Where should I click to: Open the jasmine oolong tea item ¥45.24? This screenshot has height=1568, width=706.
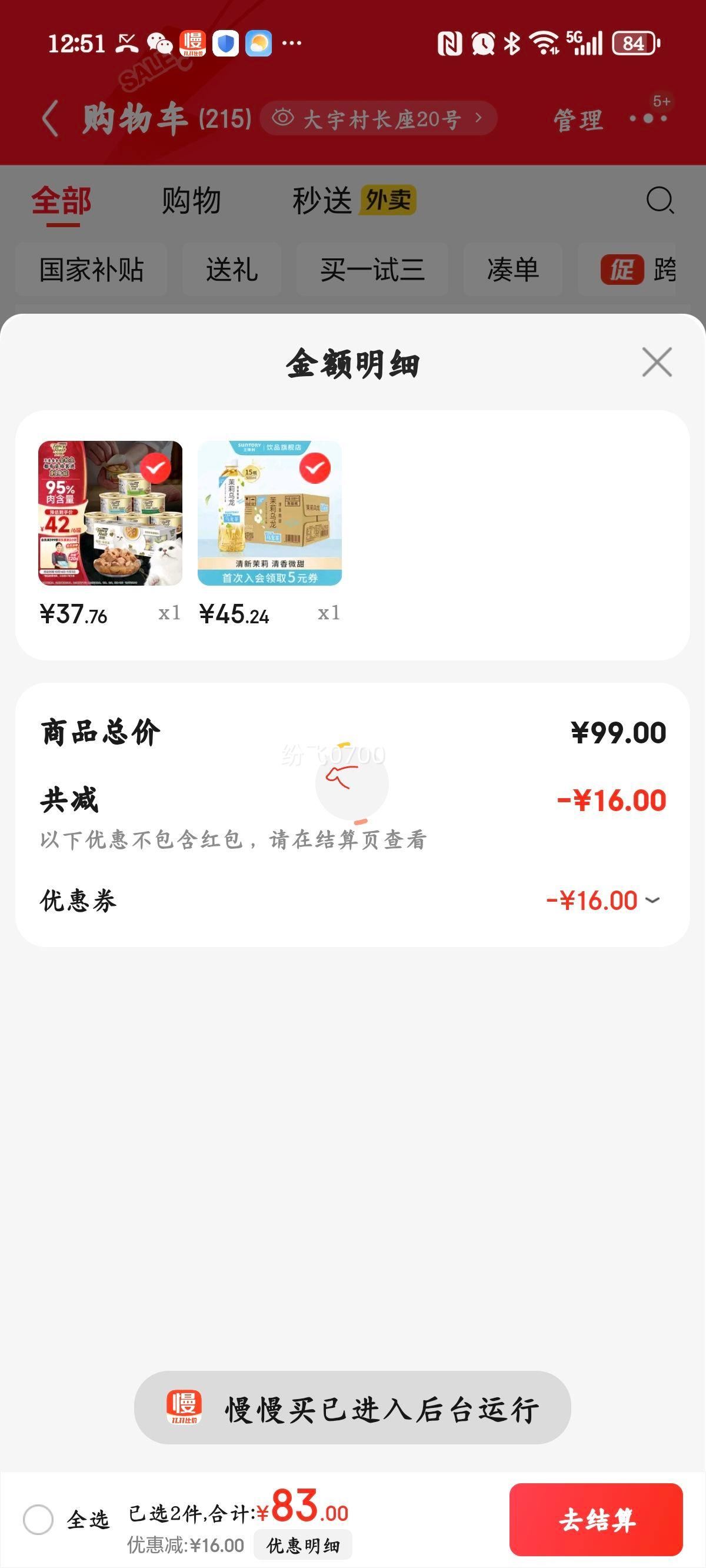[269, 513]
